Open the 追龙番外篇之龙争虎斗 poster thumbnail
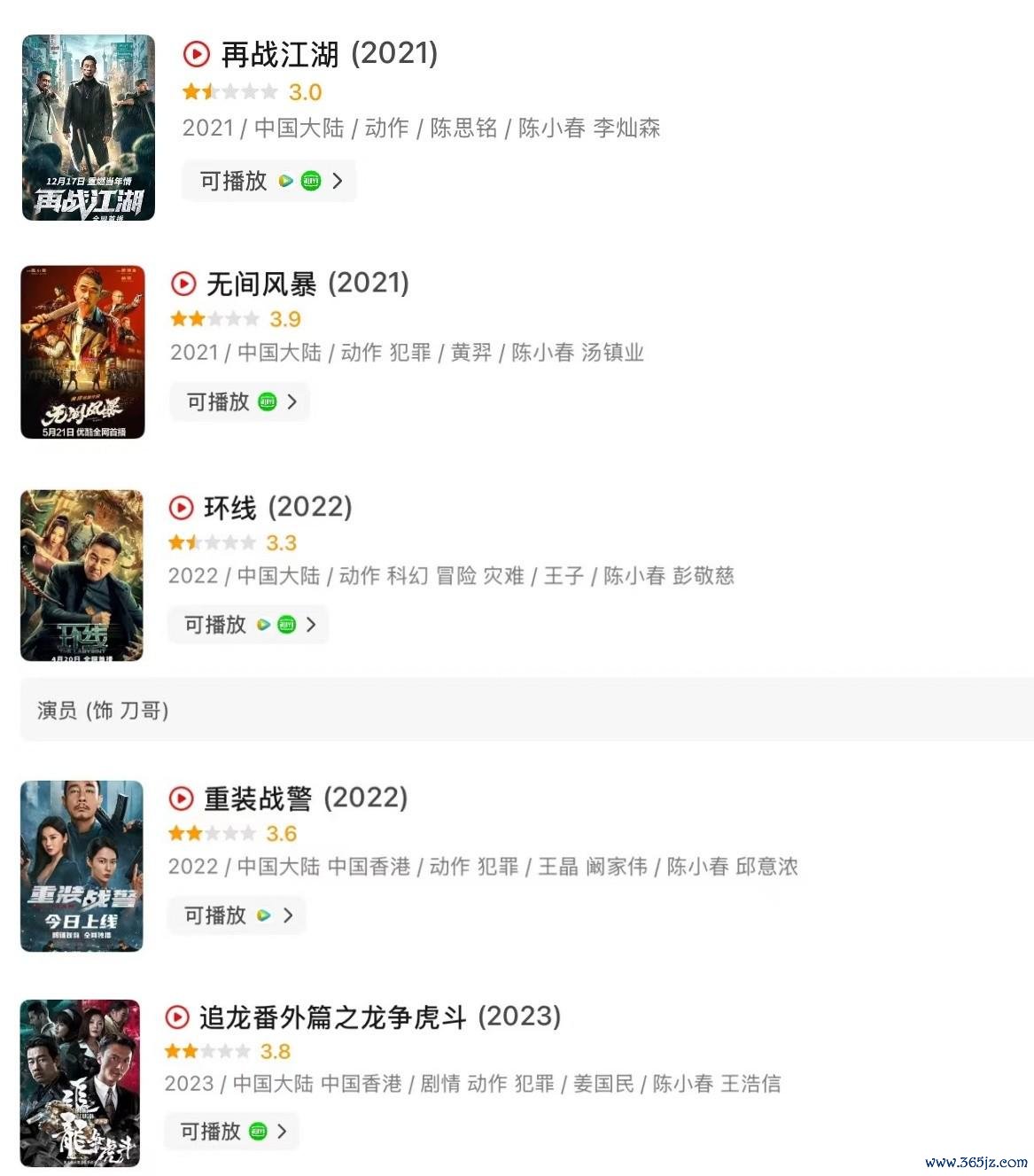Image resolution: width=1034 pixels, height=1176 pixels. (80, 1083)
